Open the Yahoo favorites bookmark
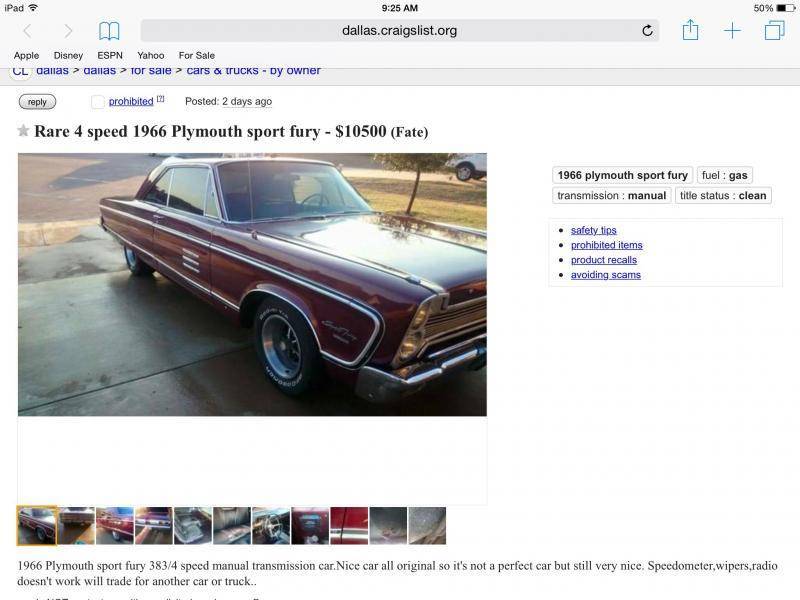Screen dimensions: 800x600 [x=151, y=55]
